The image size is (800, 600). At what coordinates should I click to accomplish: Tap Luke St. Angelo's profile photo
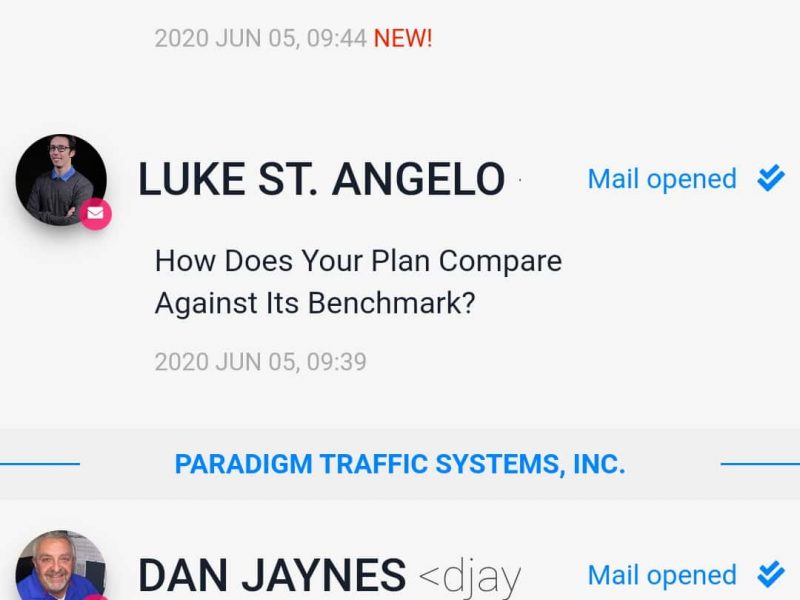point(60,180)
